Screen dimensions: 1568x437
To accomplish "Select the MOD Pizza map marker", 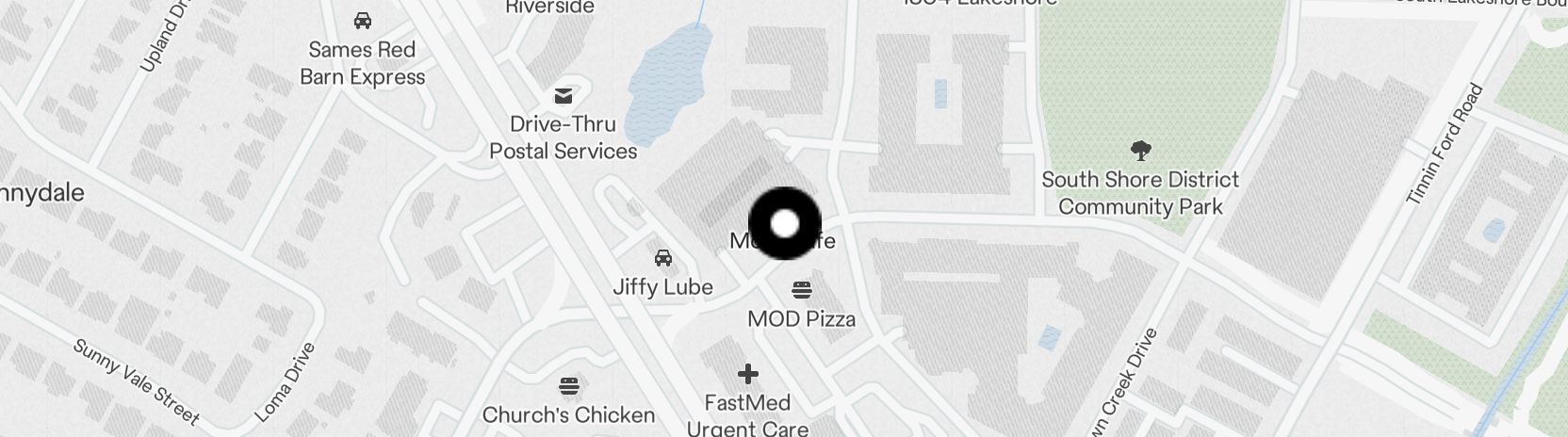I will tap(802, 290).
